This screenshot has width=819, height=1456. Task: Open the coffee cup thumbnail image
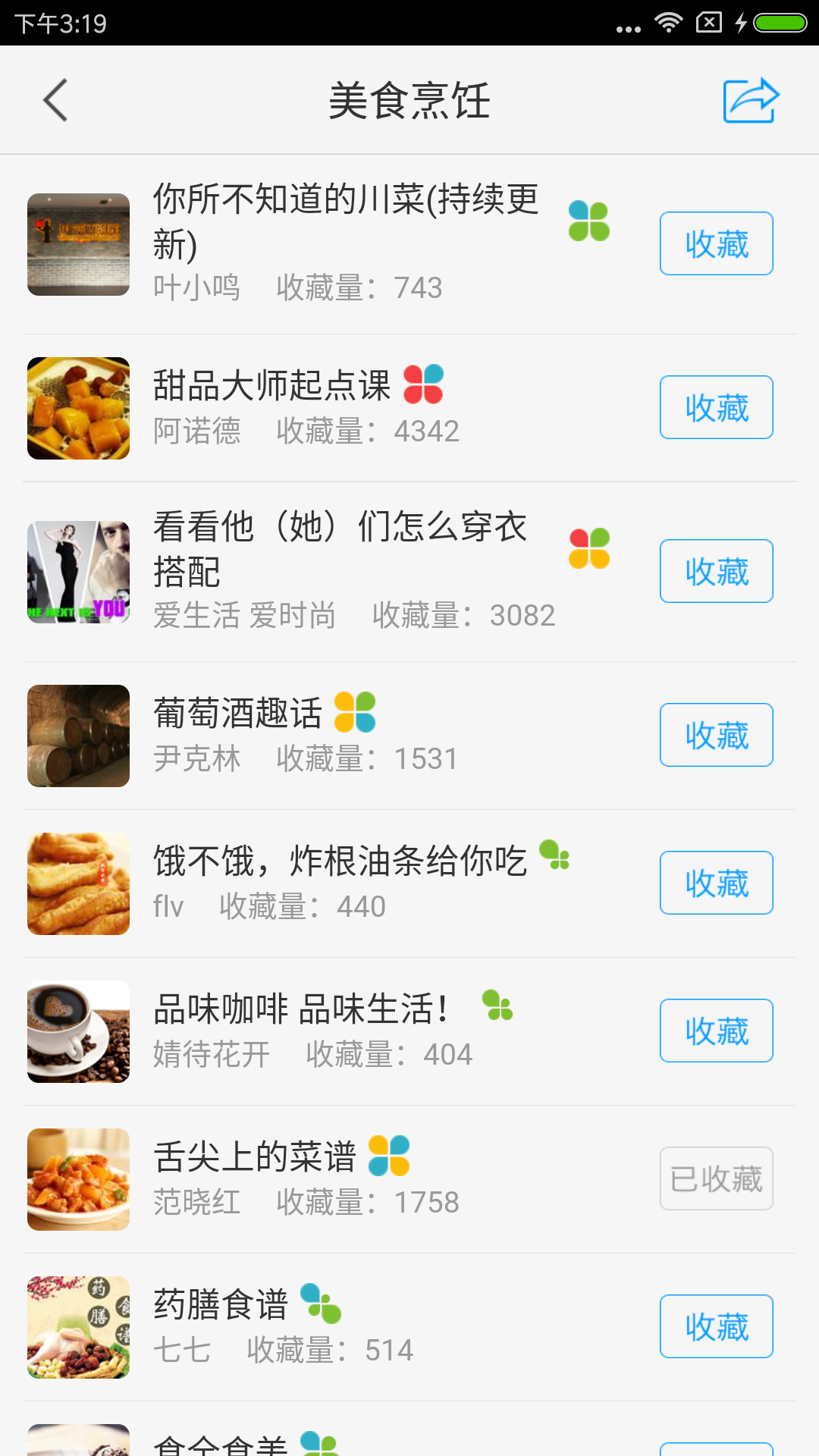click(x=78, y=1031)
